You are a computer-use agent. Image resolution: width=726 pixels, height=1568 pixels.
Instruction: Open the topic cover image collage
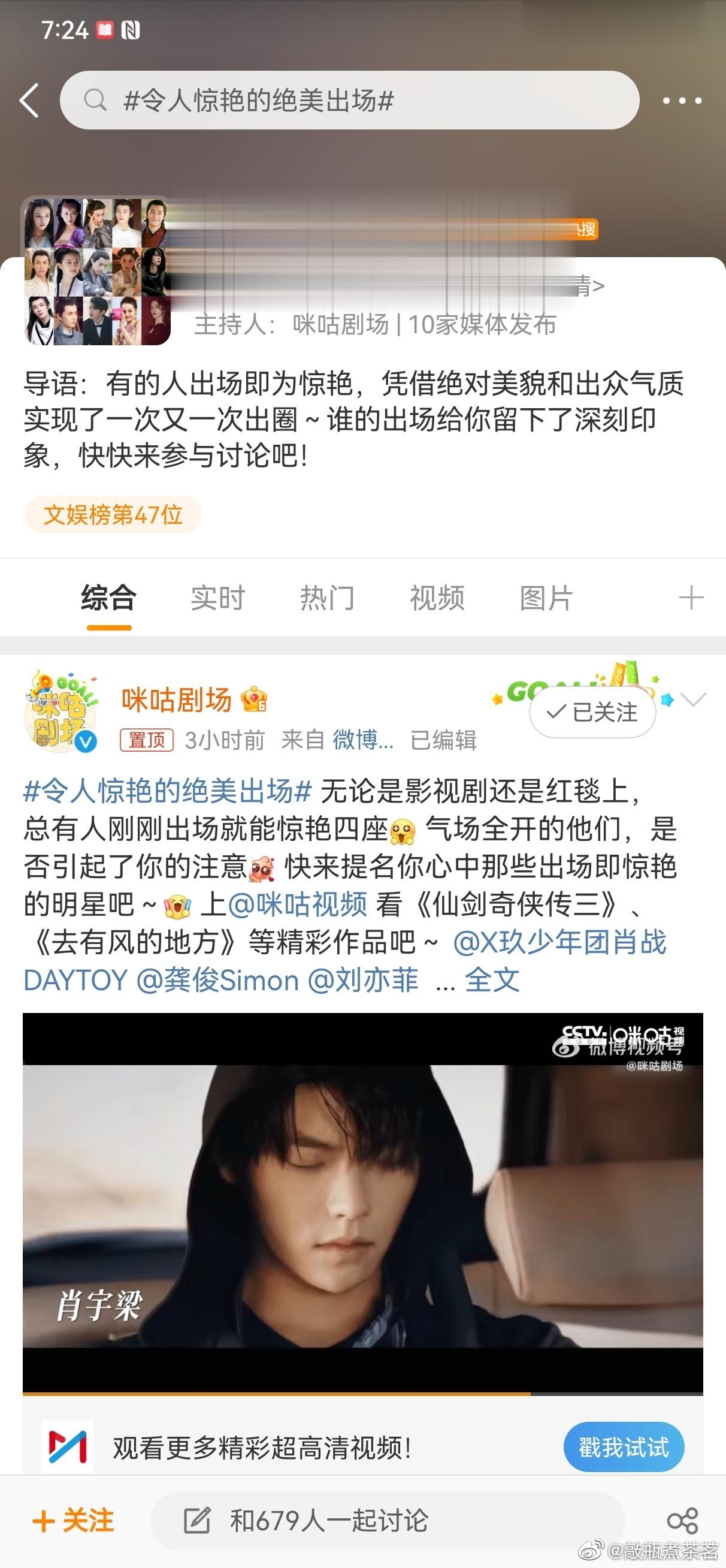click(x=97, y=272)
